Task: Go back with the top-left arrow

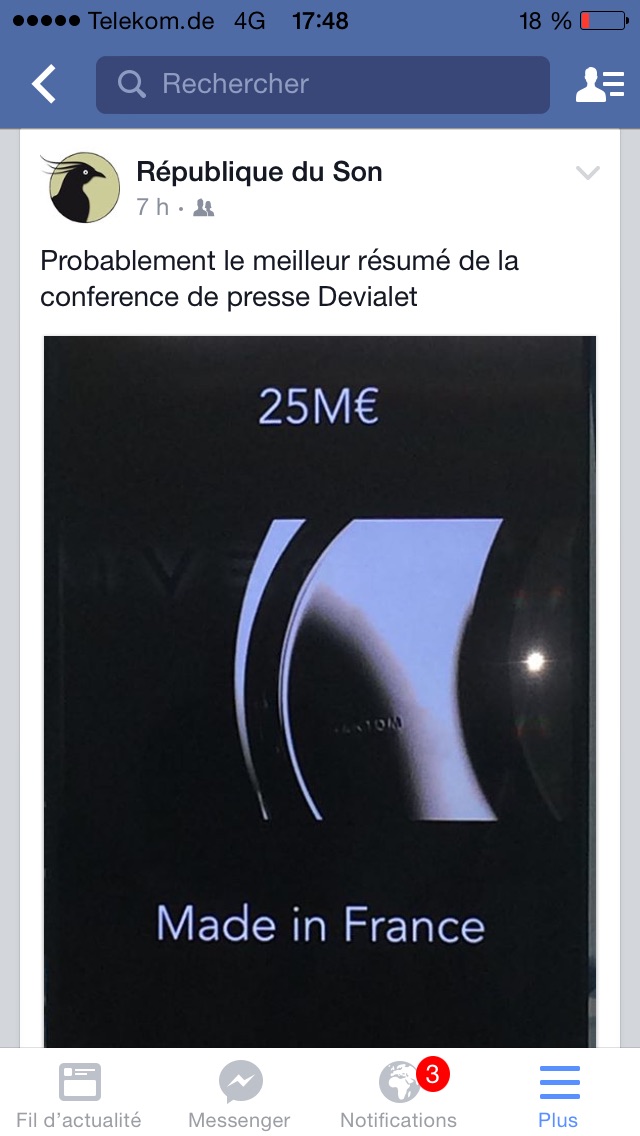Action: point(43,84)
